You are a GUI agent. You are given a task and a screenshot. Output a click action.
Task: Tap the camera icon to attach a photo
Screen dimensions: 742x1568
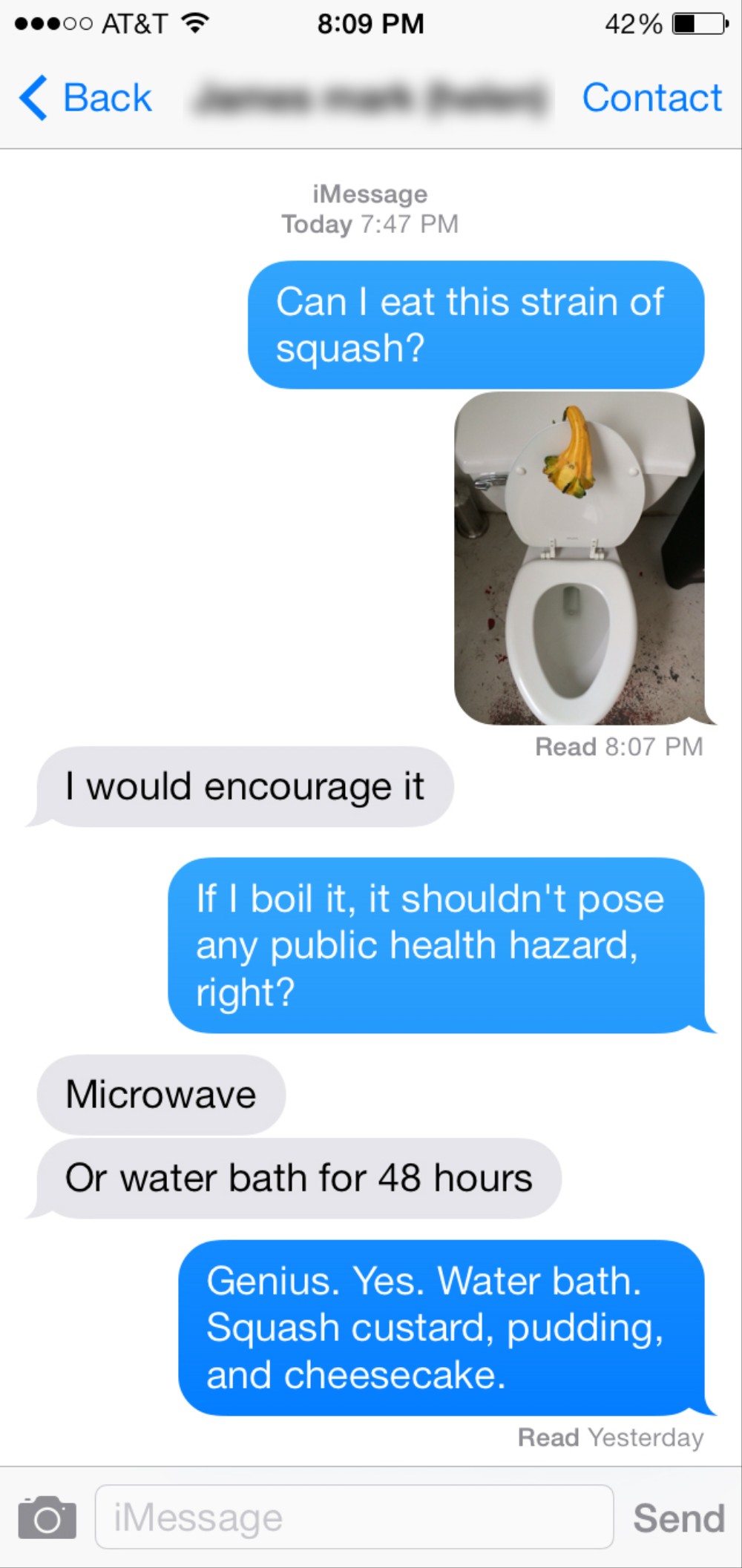point(47,1517)
